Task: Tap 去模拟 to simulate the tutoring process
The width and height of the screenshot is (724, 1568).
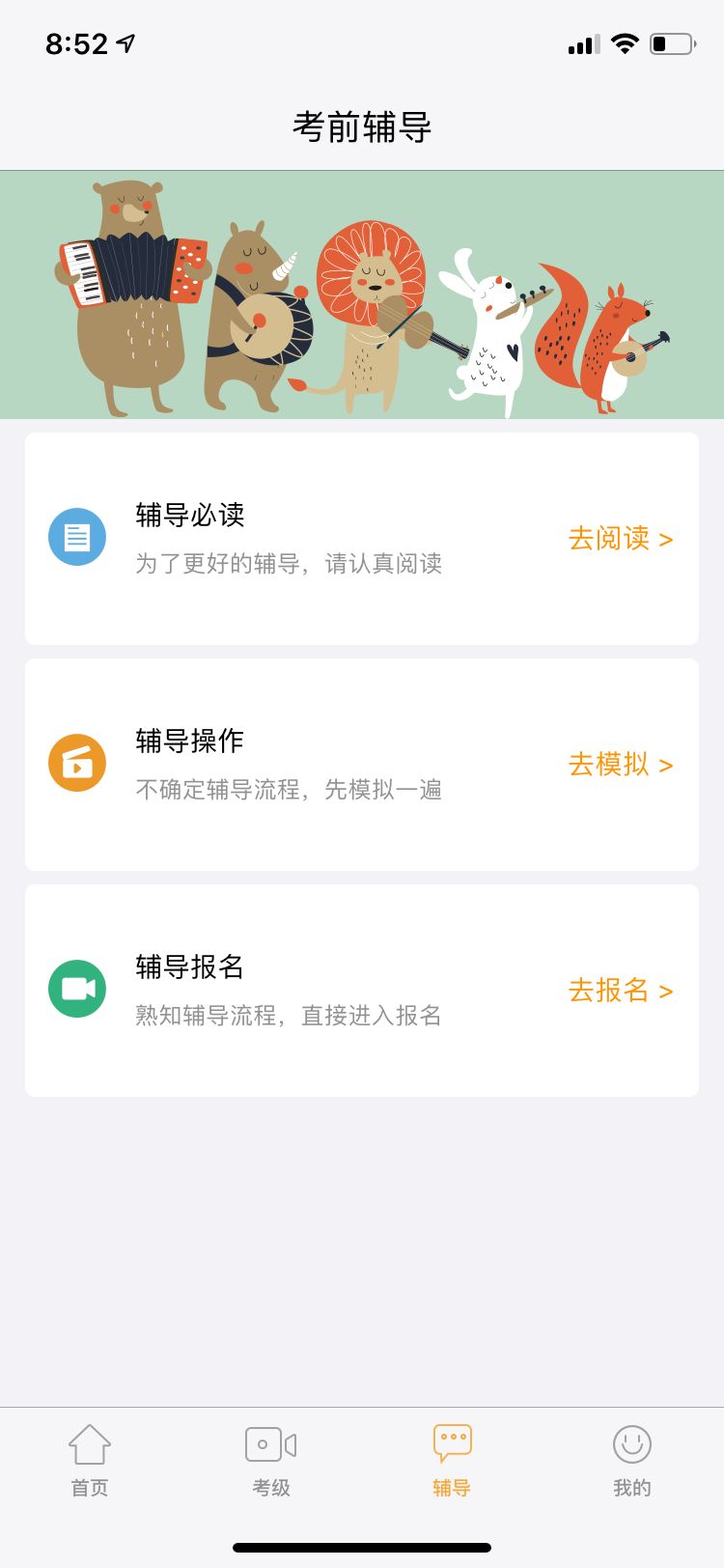Action: (610, 765)
